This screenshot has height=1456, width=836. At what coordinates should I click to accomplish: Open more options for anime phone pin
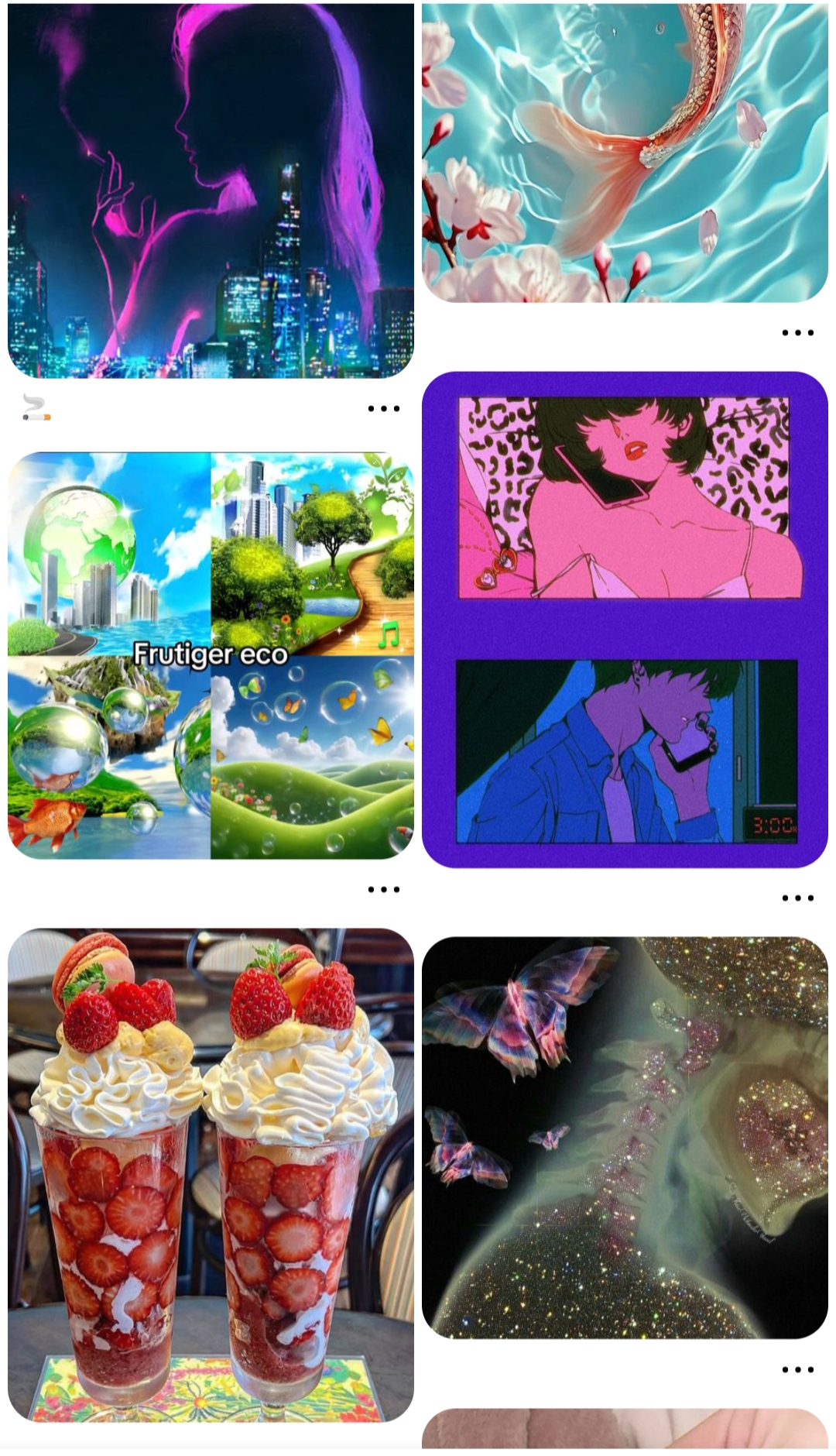click(x=797, y=898)
